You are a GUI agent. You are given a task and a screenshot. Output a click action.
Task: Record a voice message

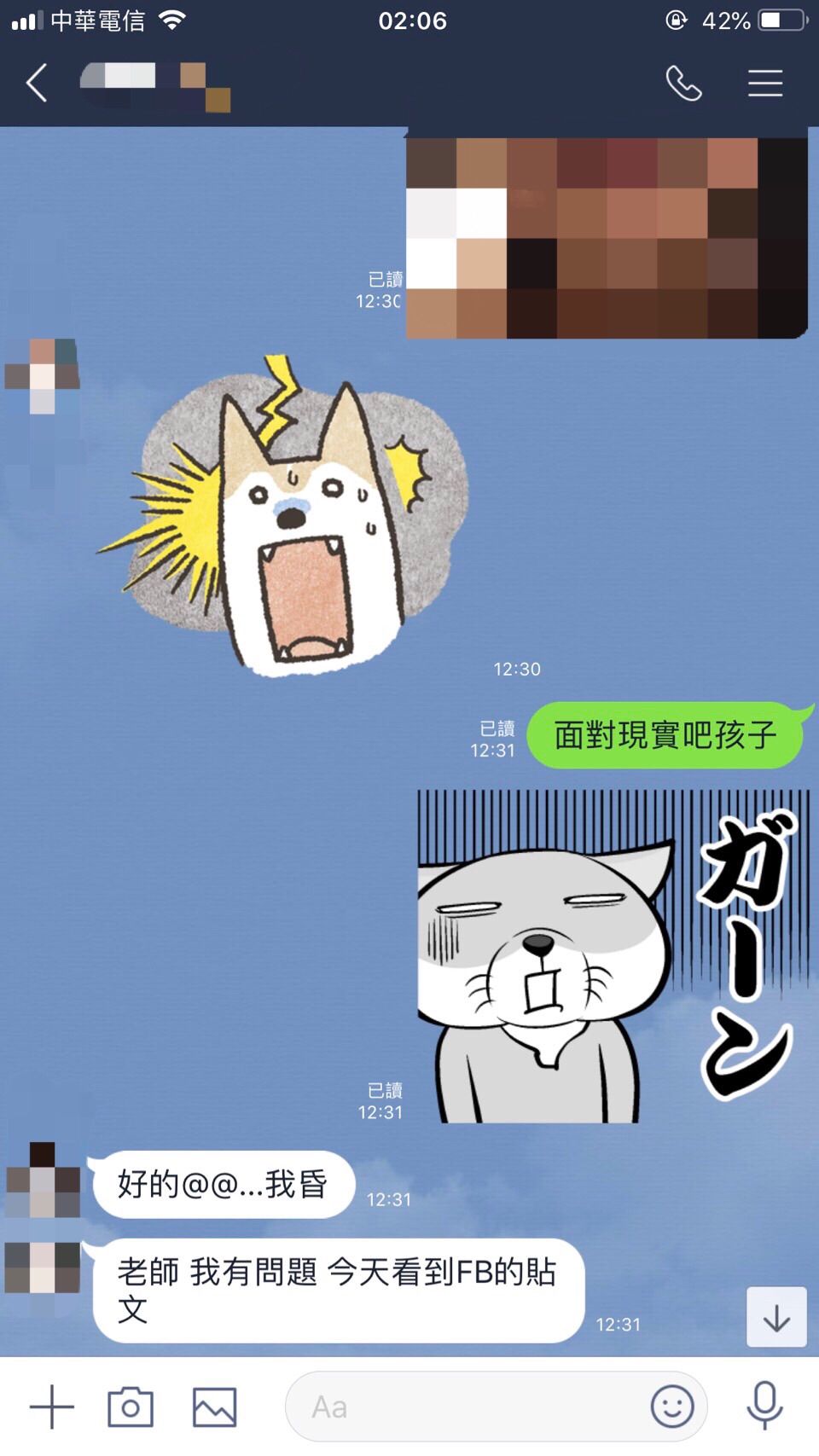coord(764,1407)
